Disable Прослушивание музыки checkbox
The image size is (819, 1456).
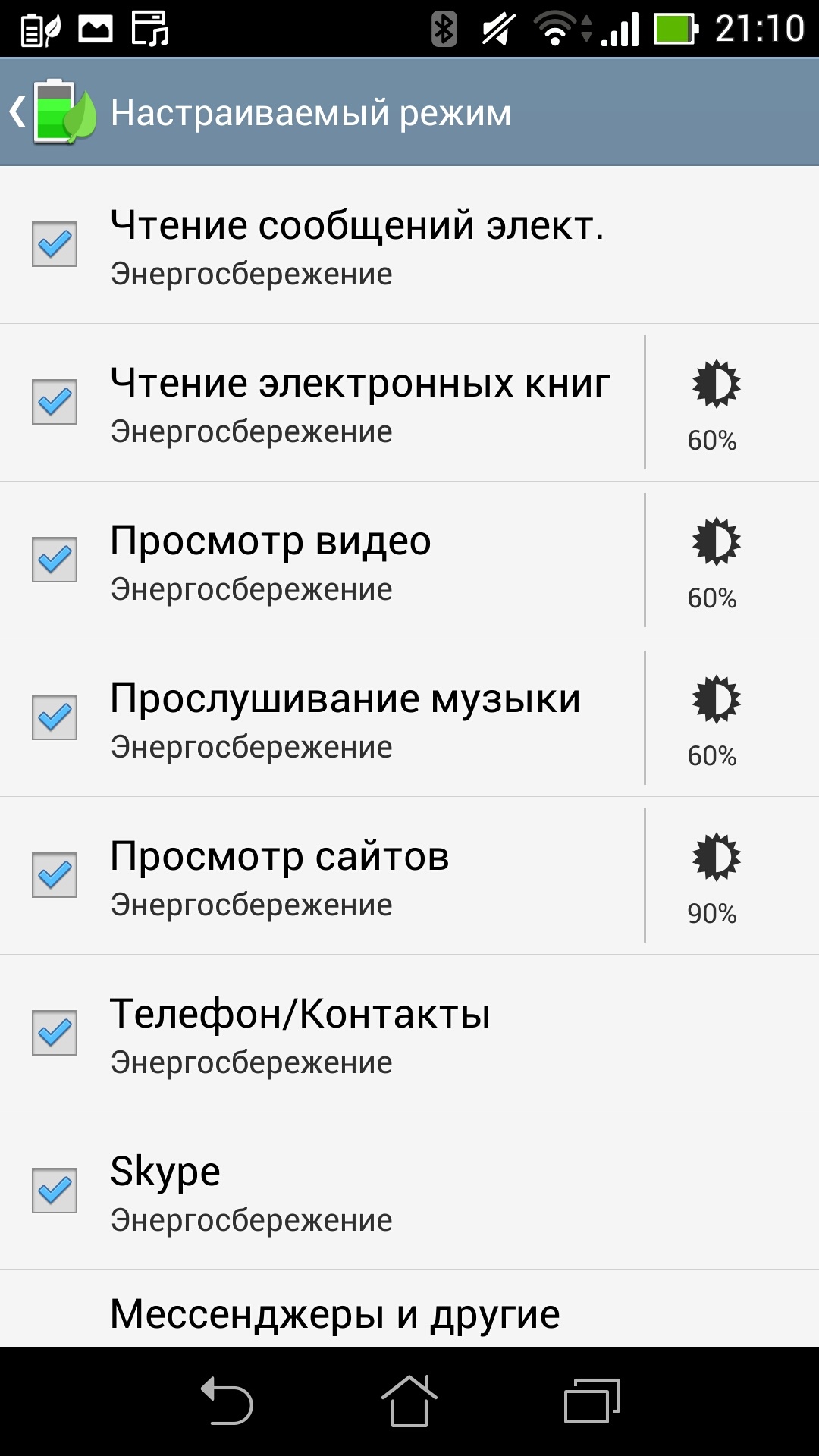55,717
